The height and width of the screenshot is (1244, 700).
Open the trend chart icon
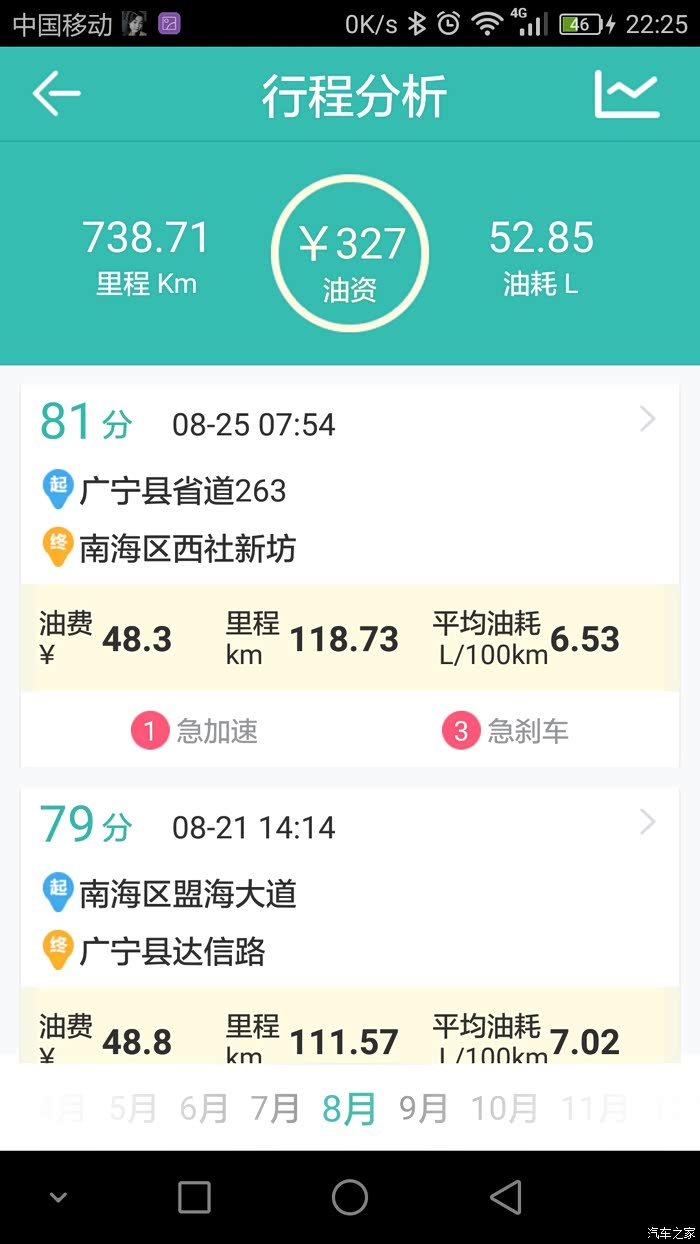627,94
